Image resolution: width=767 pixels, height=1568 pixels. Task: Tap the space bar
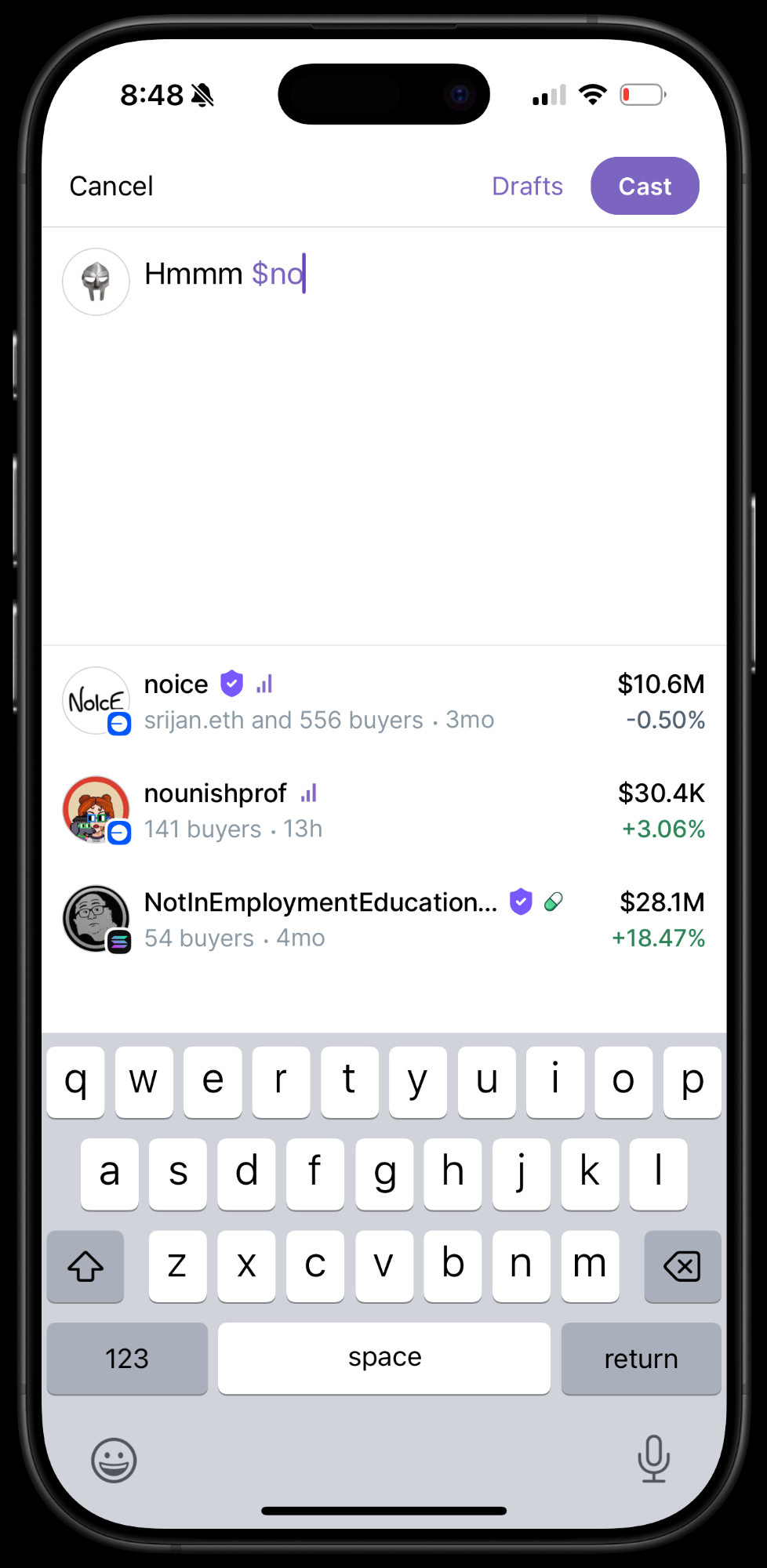(x=383, y=1358)
